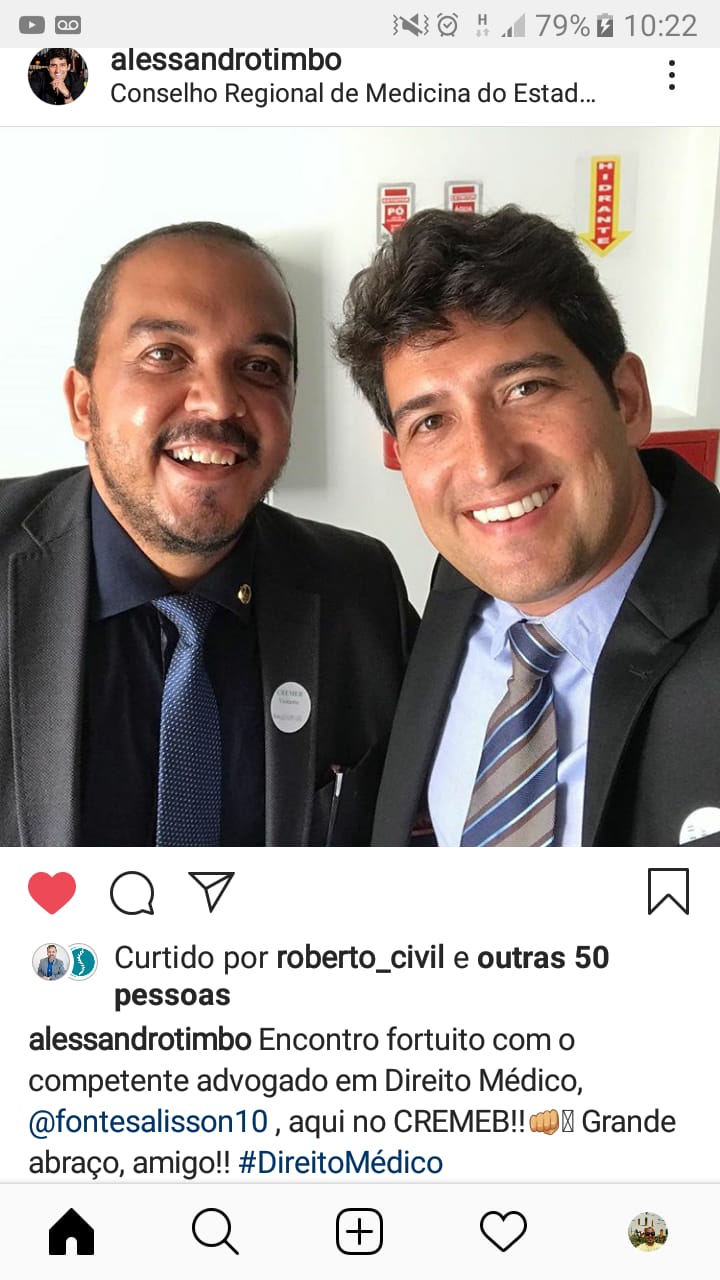Unlike the post with the red heart
Image resolution: width=720 pixels, height=1280 pixels.
point(52,892)
